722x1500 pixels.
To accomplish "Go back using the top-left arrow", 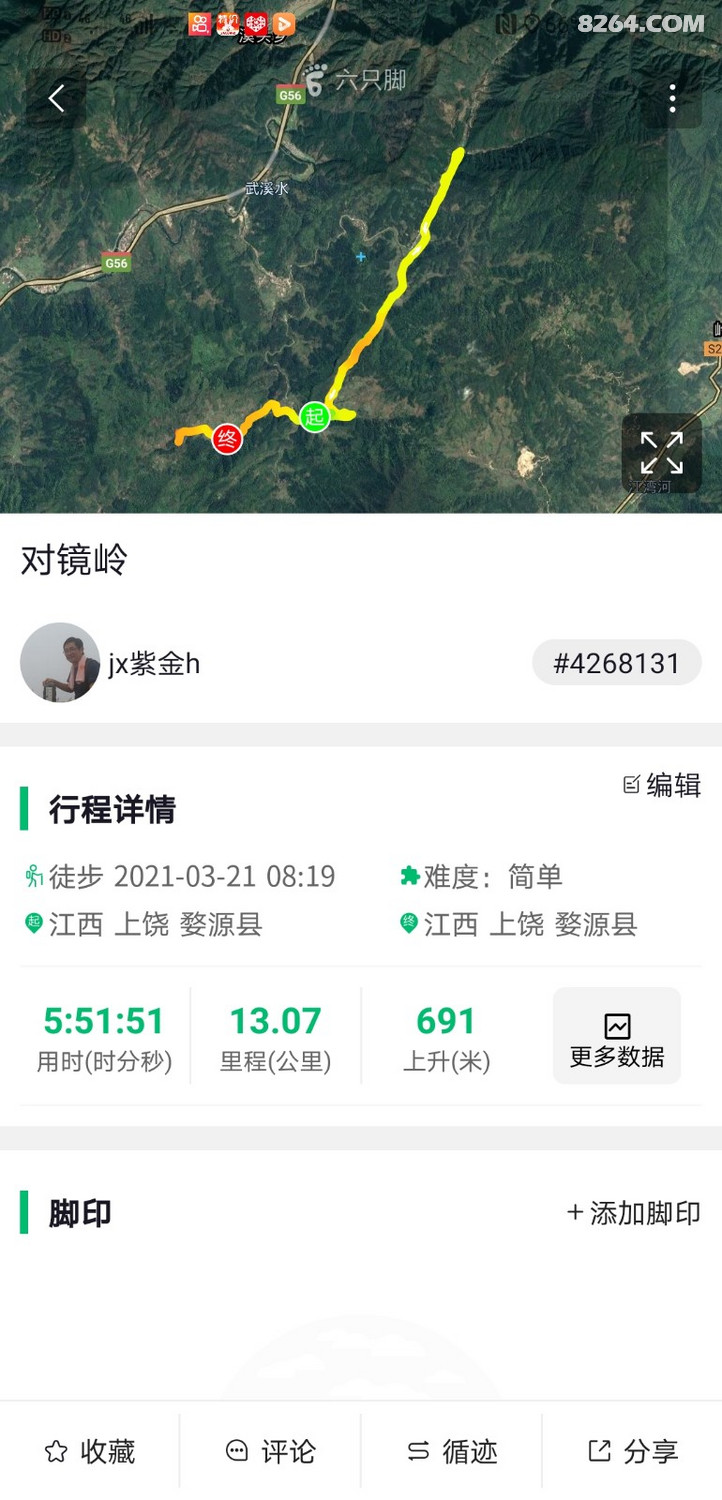I will point(56,98).
